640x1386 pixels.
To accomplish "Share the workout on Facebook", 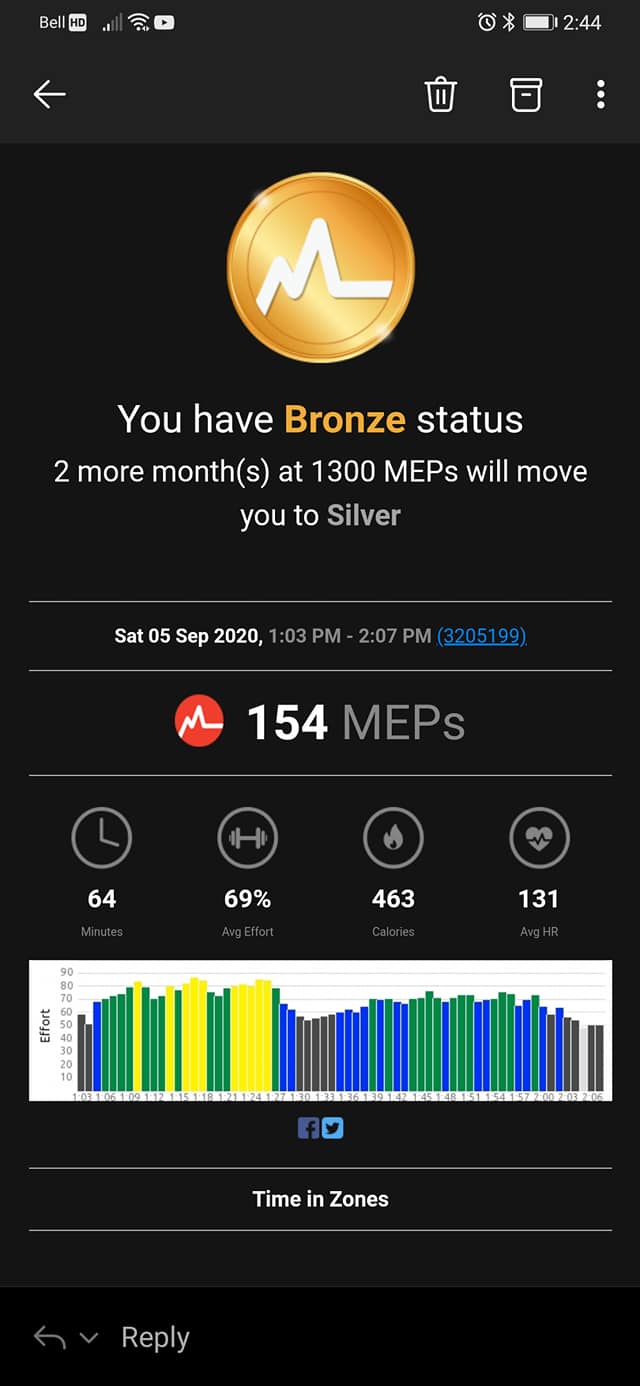I will [x=309, y=1128].
